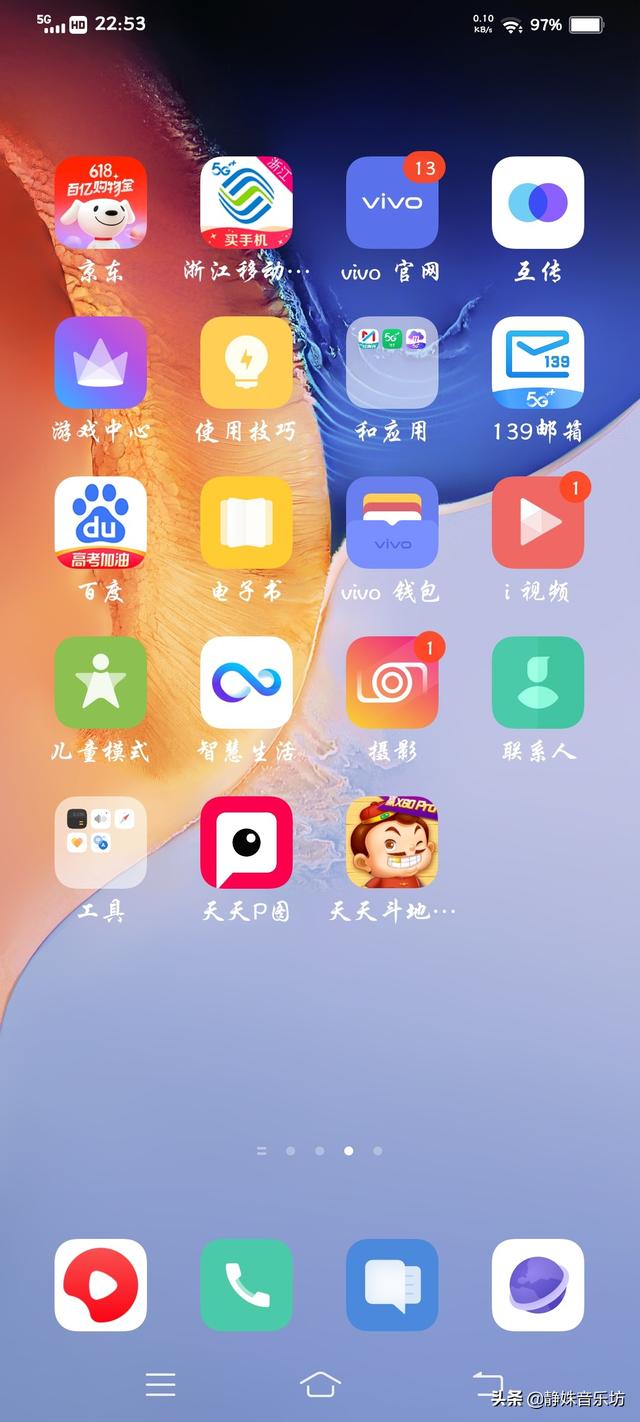Open 智慧生活 app
Viewport: 640px width, 1422px height.
[246, 683]
